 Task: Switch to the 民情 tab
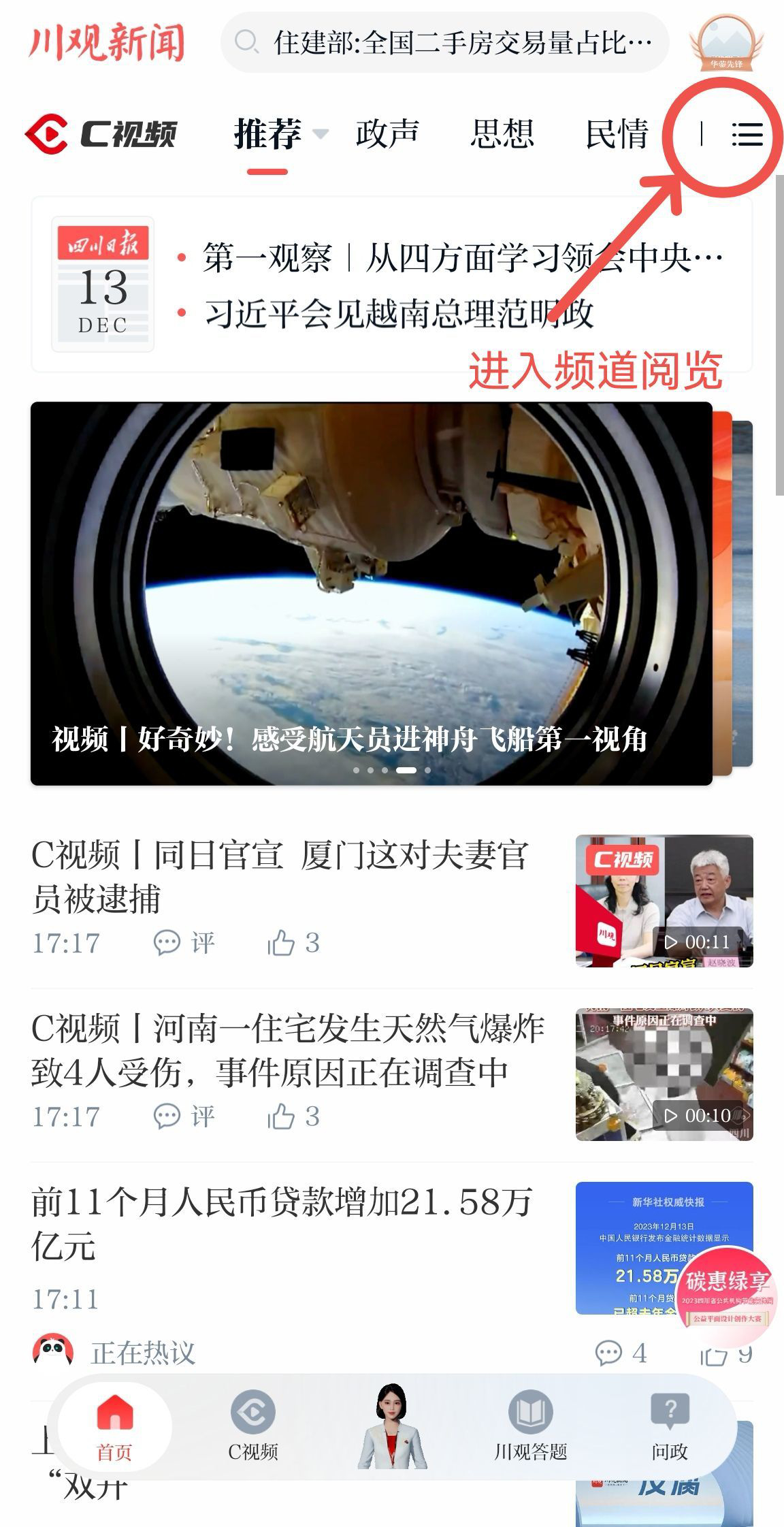pyautogui.click(x=617, y=133)
